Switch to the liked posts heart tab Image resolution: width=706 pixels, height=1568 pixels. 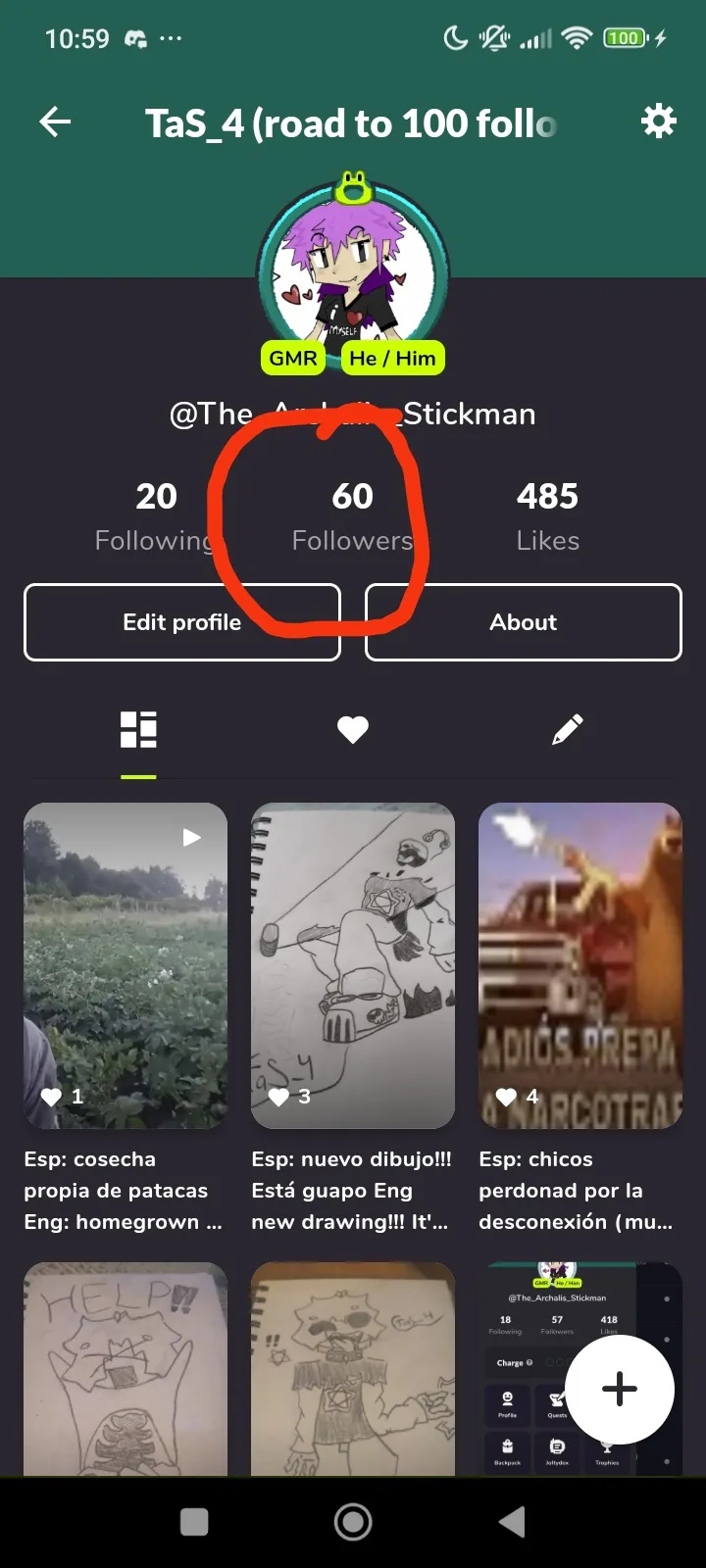(x=353, y=729)
